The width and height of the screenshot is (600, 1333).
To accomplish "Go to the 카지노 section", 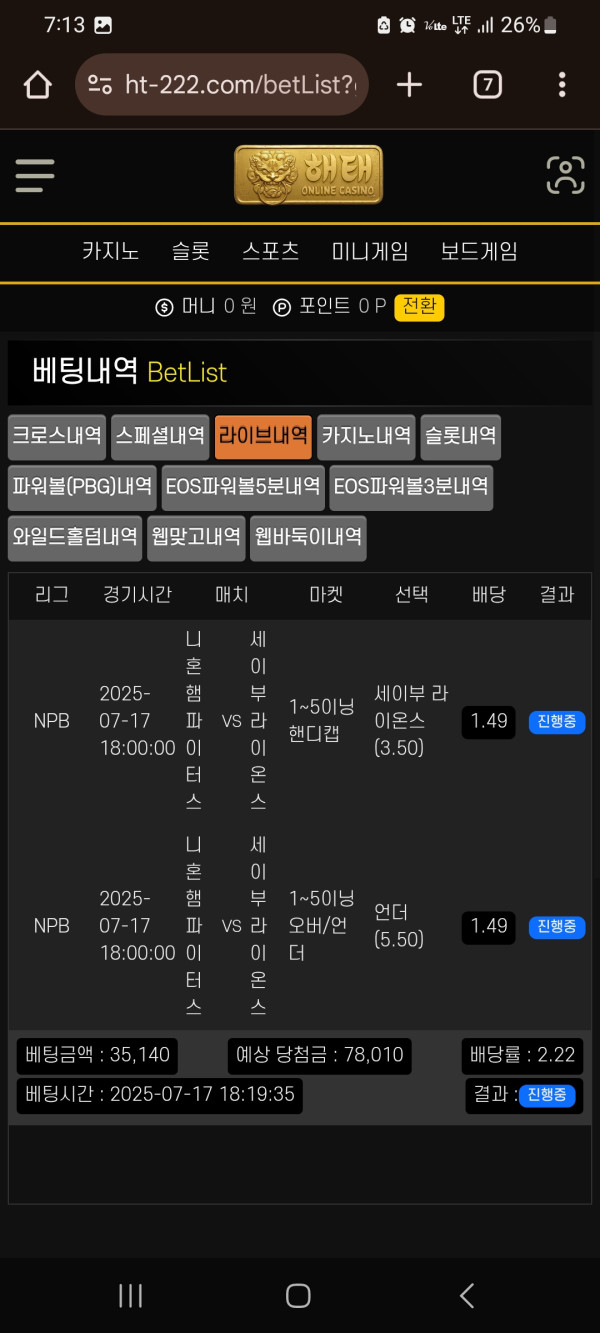I will click(x=110, y=251).
